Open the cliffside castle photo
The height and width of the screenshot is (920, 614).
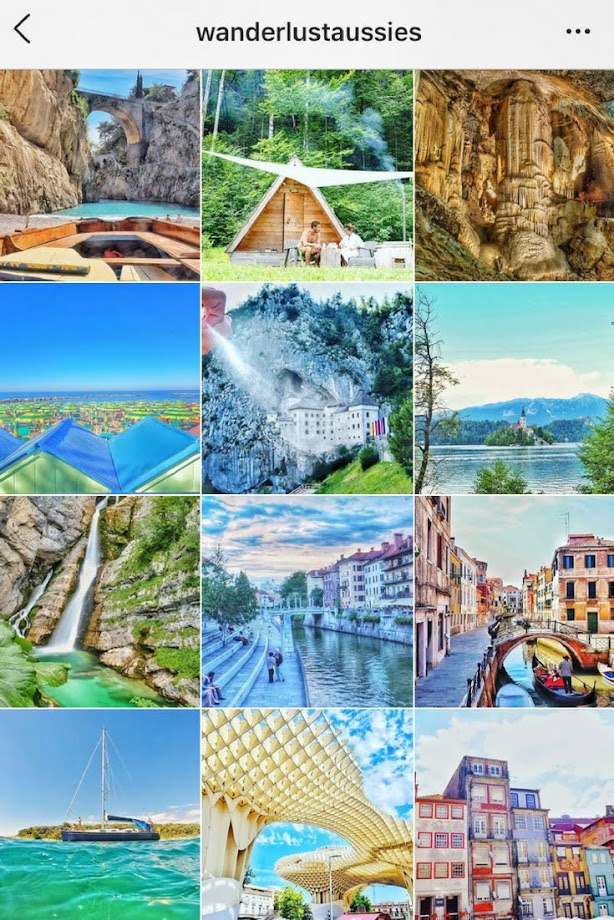(307, 388)
